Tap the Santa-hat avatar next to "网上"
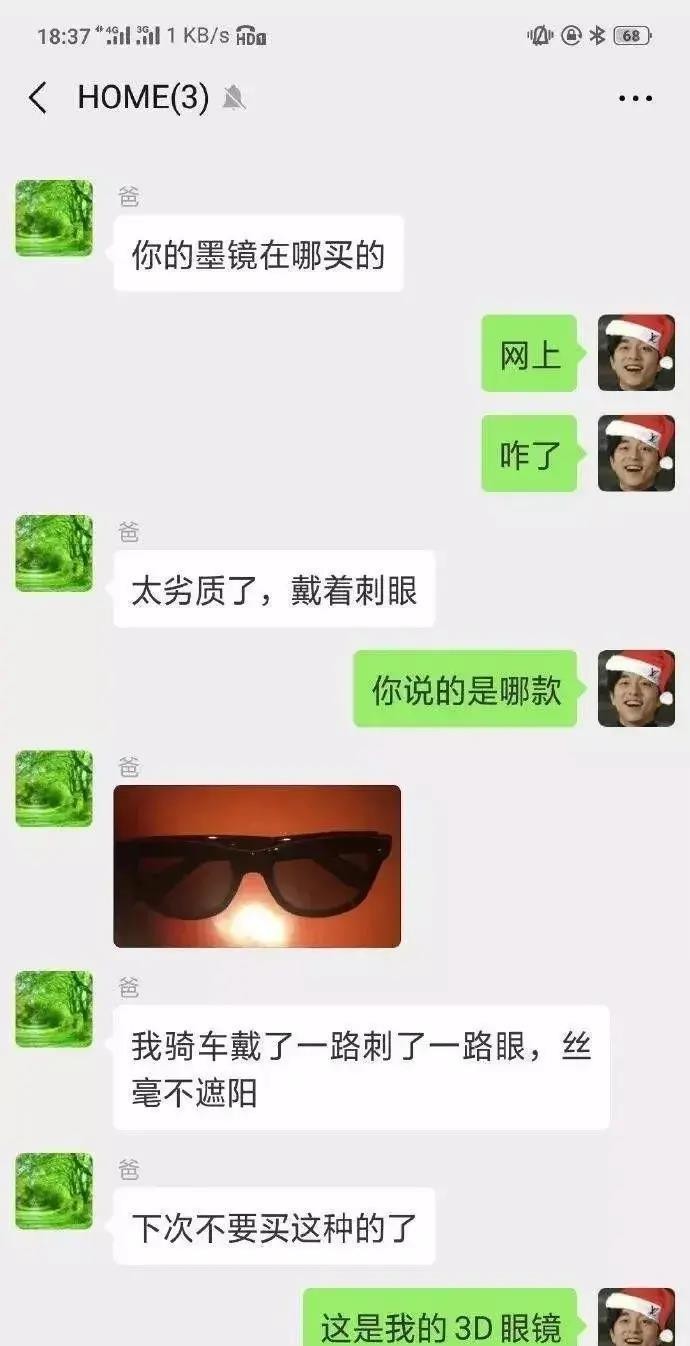This screenshot has height=1346, width=690. coord(636,353)
